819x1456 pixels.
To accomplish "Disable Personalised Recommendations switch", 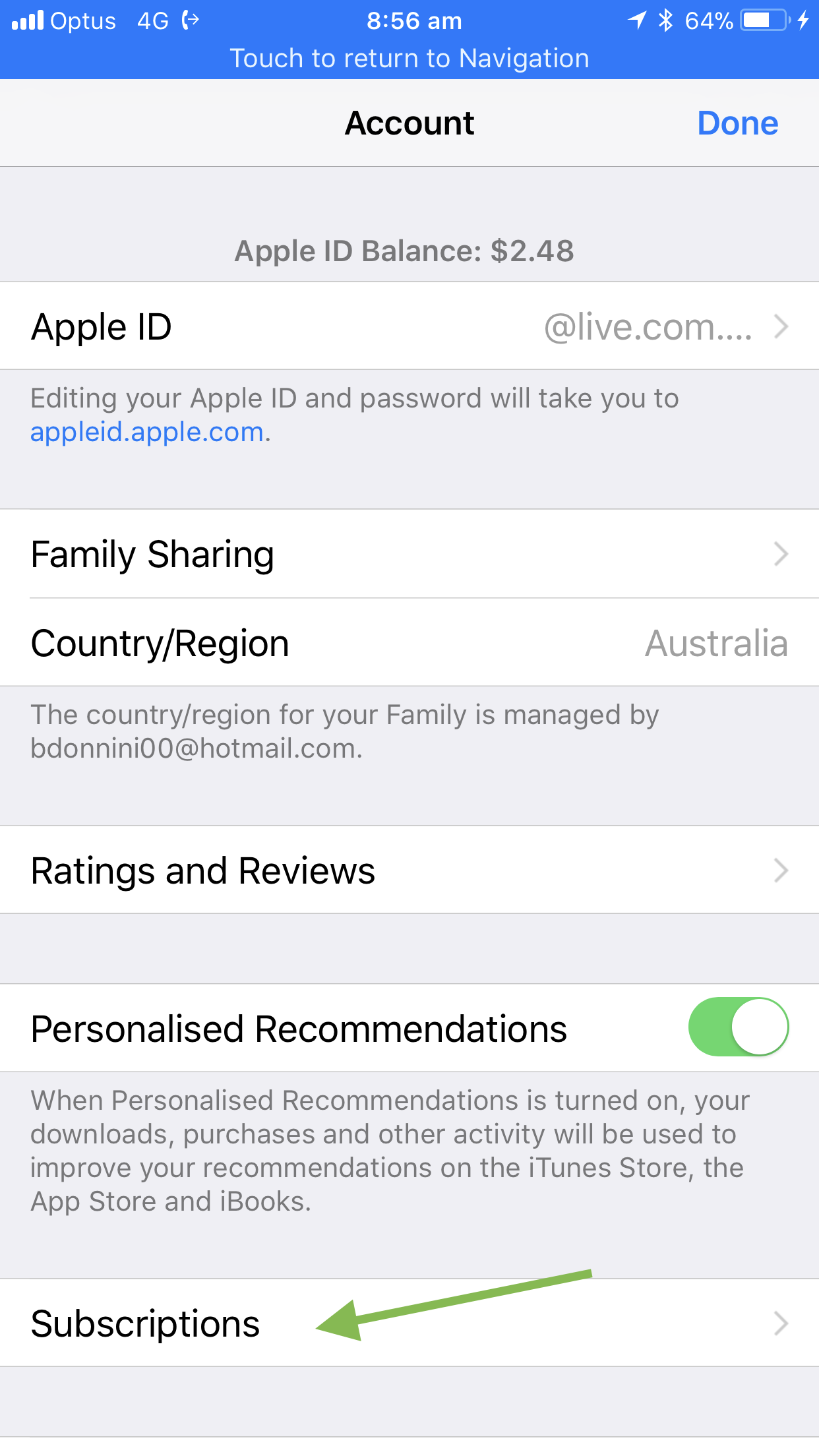I will point(738,1027).
